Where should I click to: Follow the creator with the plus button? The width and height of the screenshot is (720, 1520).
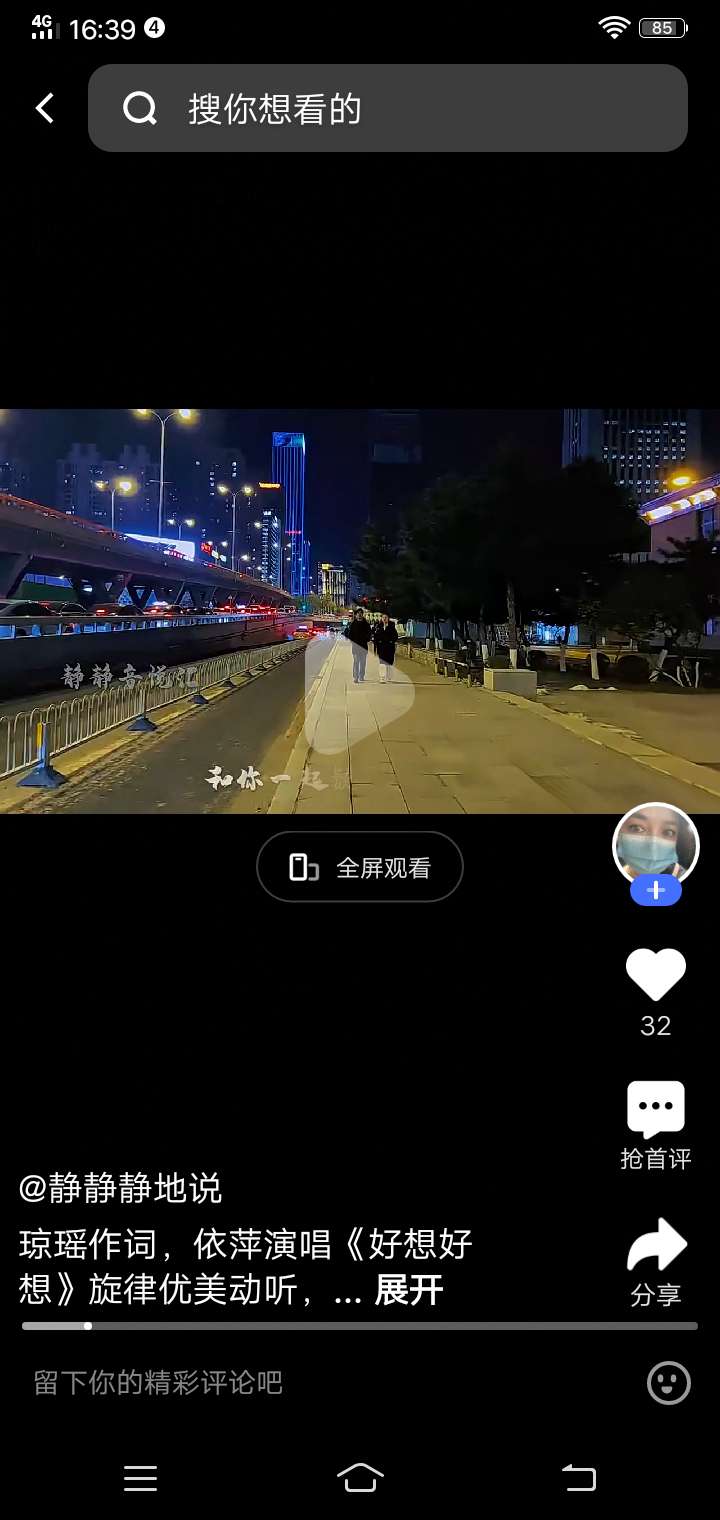point(655,890)
